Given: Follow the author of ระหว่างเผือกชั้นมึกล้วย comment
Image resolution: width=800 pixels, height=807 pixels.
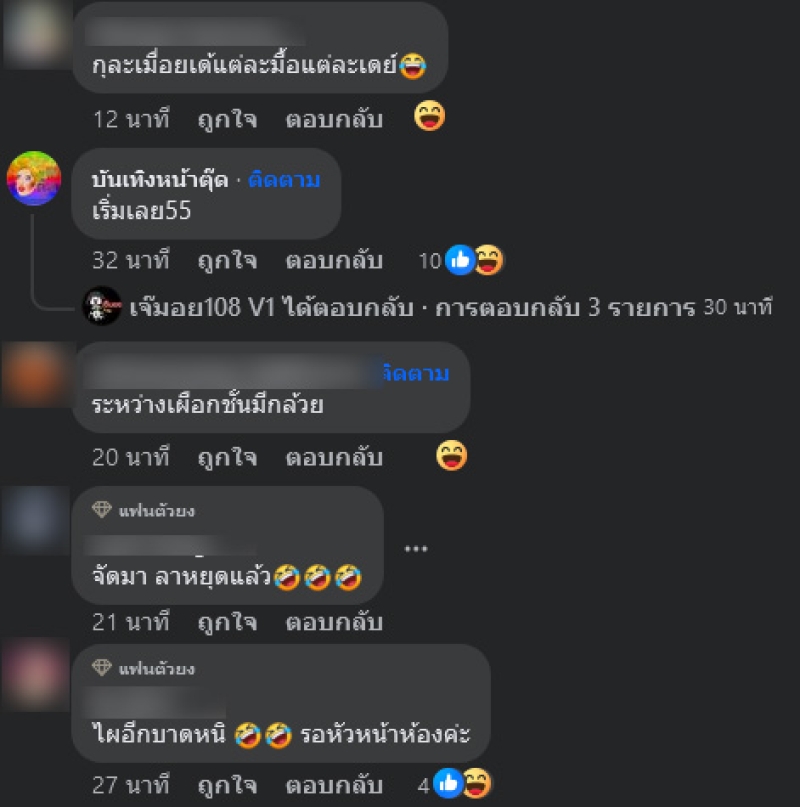Looking at the screenshot, I should [414, 374].
